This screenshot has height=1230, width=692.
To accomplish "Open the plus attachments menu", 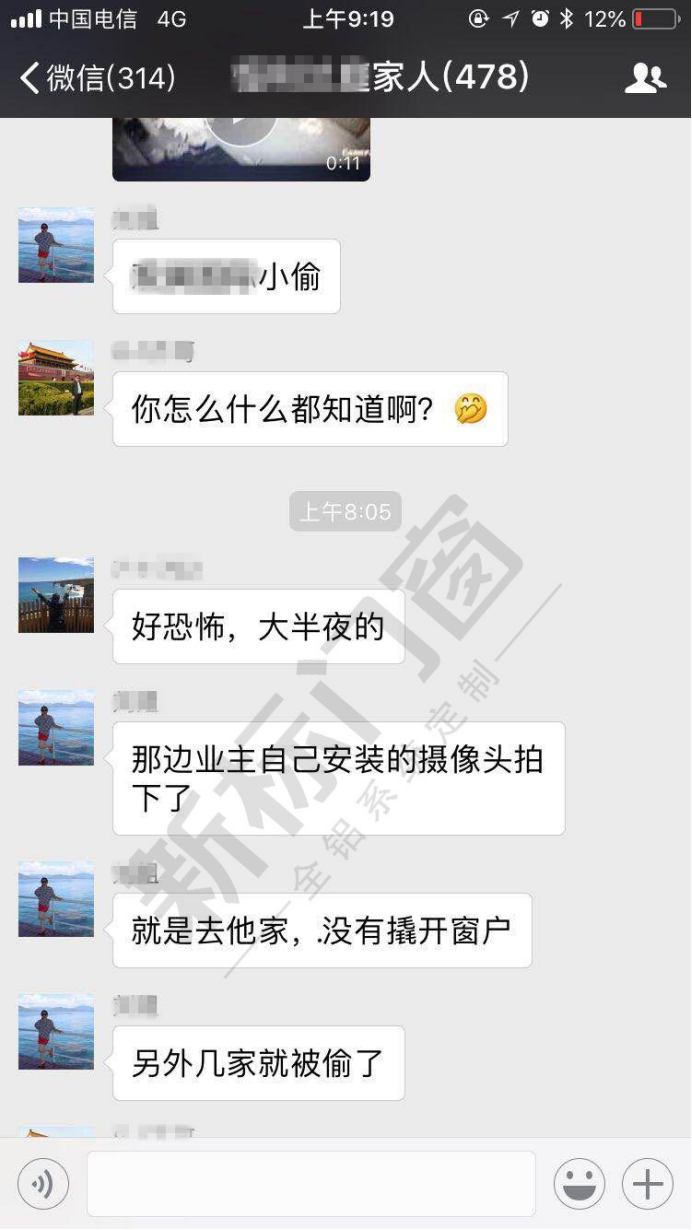I will pyautogui.click(x=648, y=1185).
